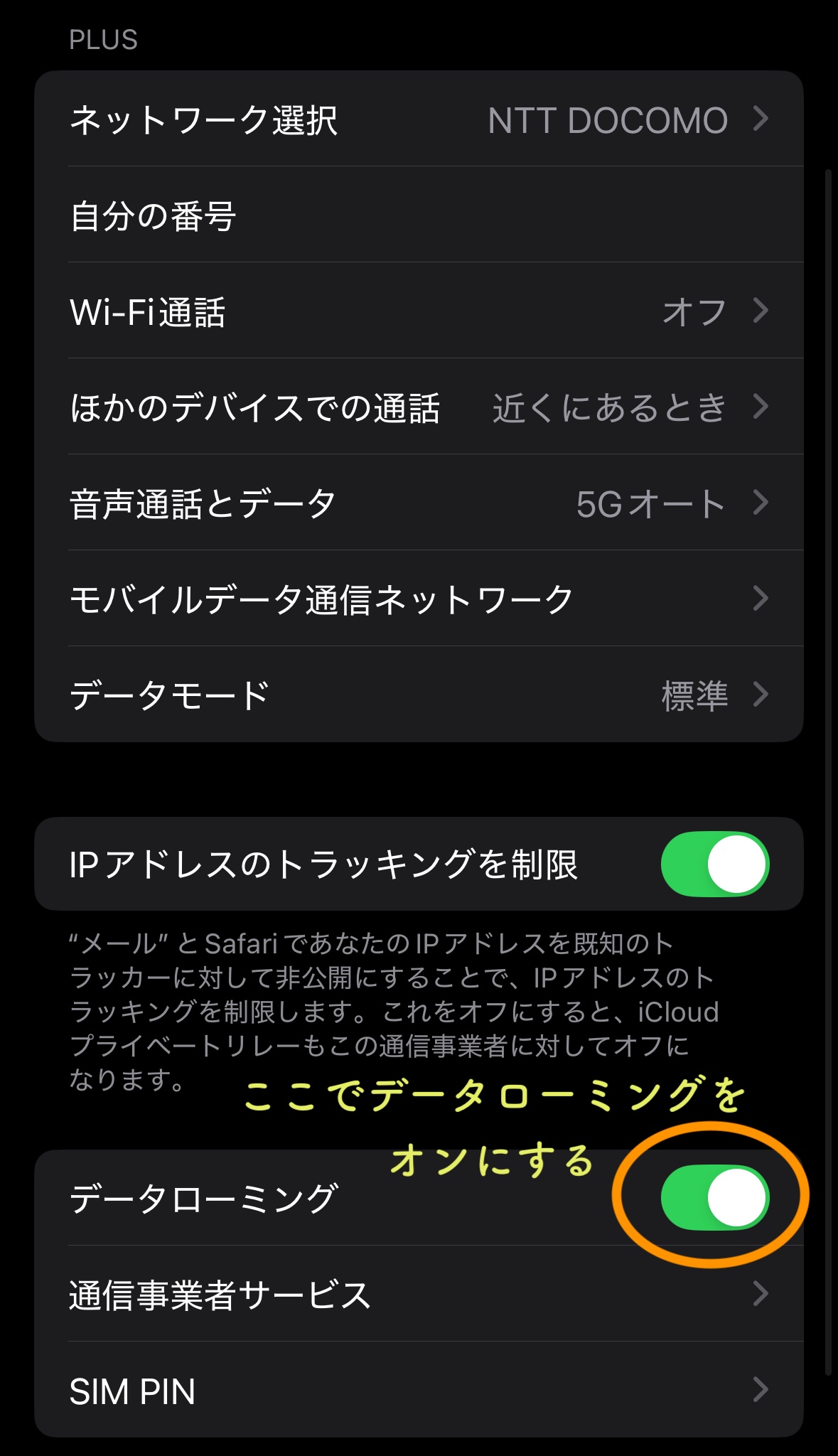This screenshot has width=838, height=1456.
Task: Open データモード settings
Action: 419,695
